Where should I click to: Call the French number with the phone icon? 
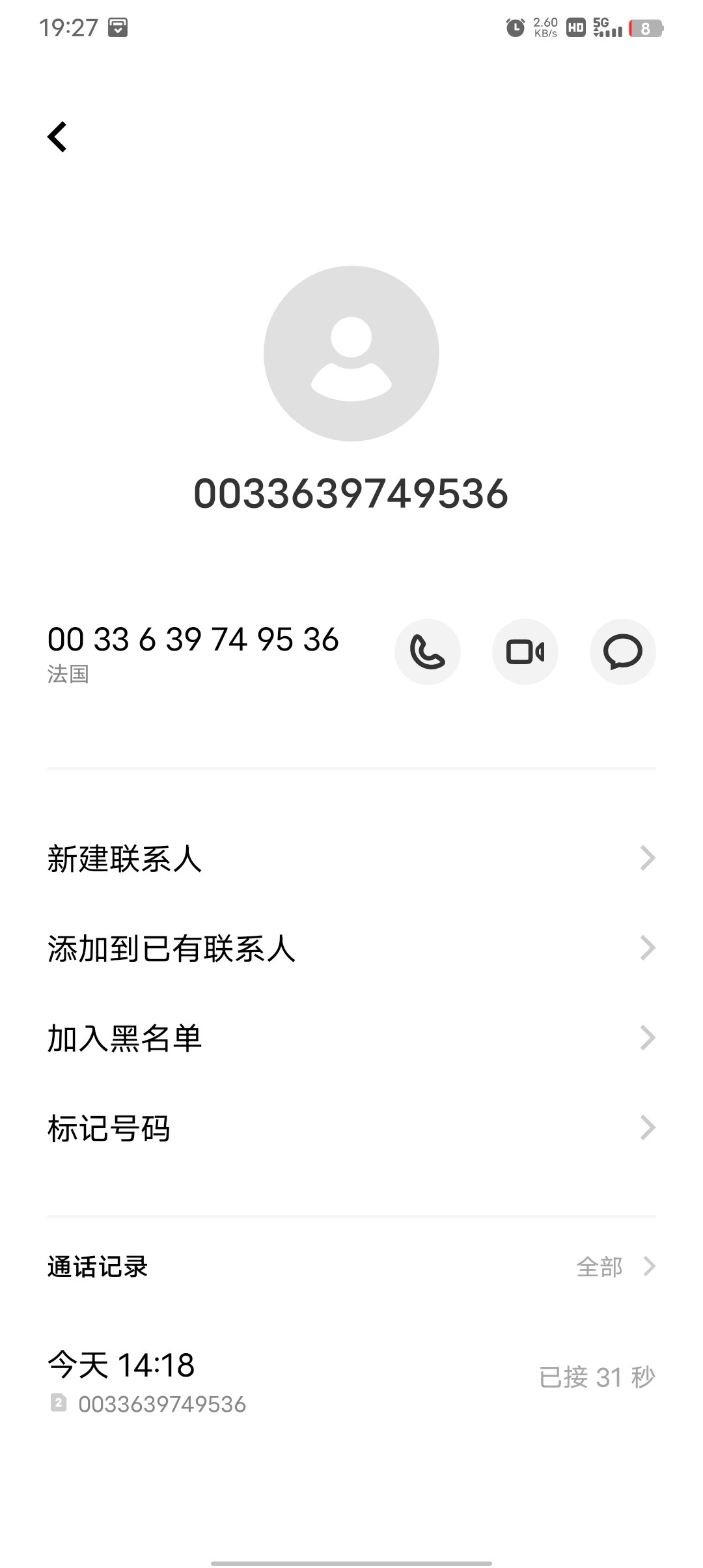click(427, 652)
